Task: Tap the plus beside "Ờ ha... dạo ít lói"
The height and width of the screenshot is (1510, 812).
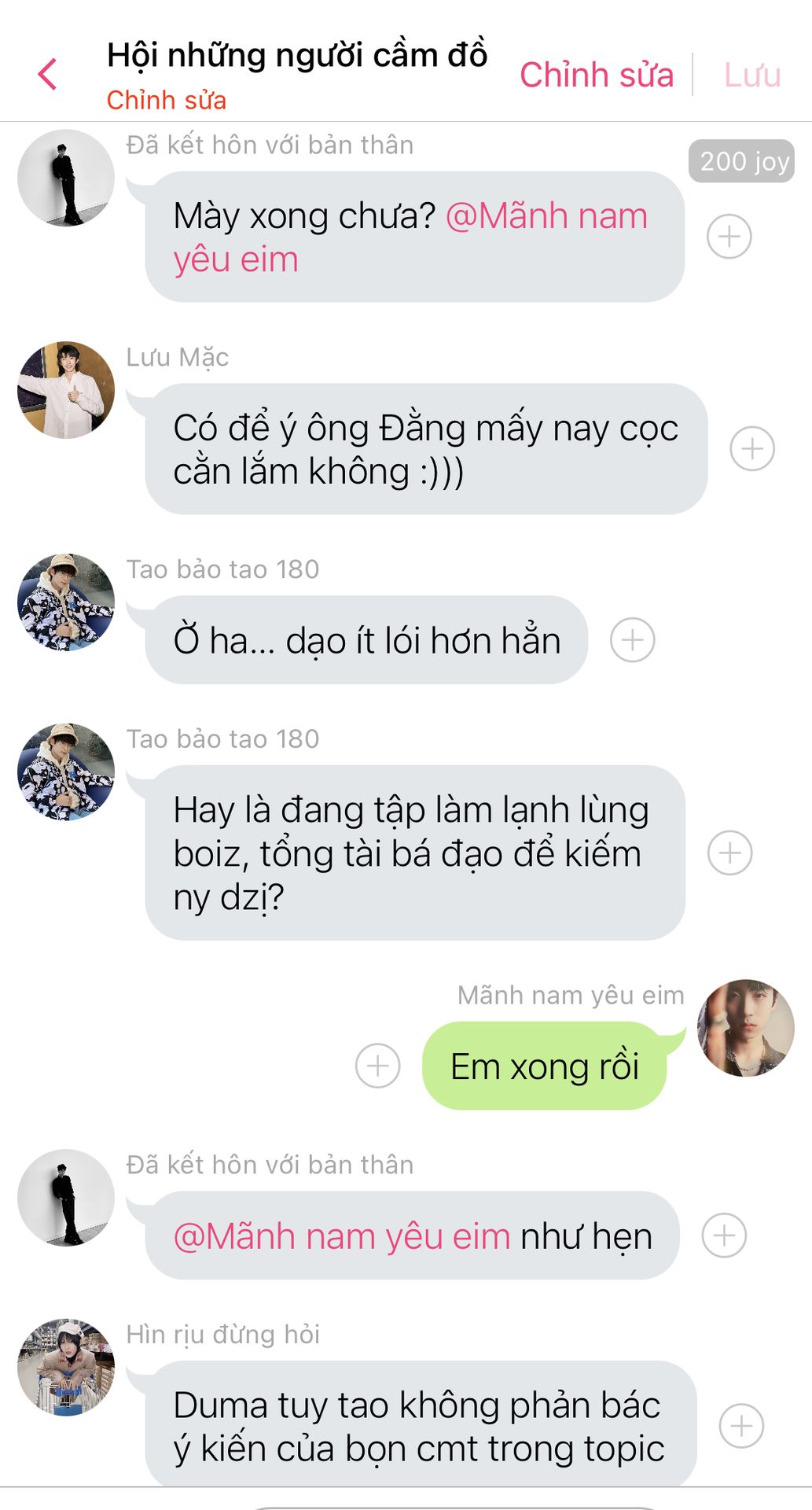Action: coord(633,640)
